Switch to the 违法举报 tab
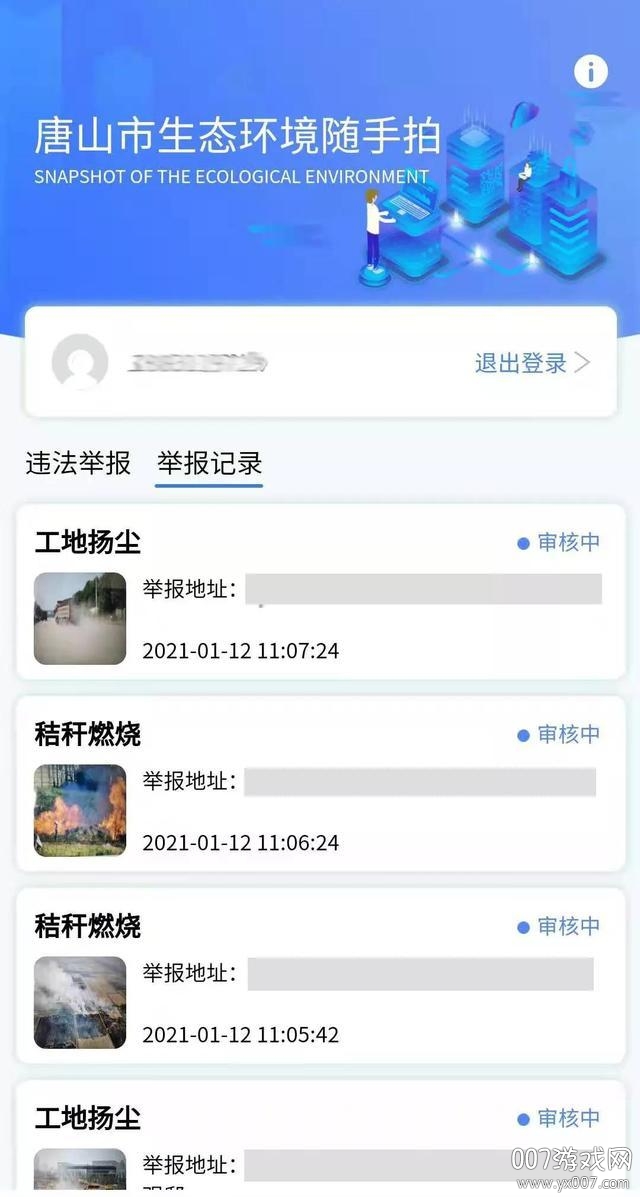 [78, 464]
